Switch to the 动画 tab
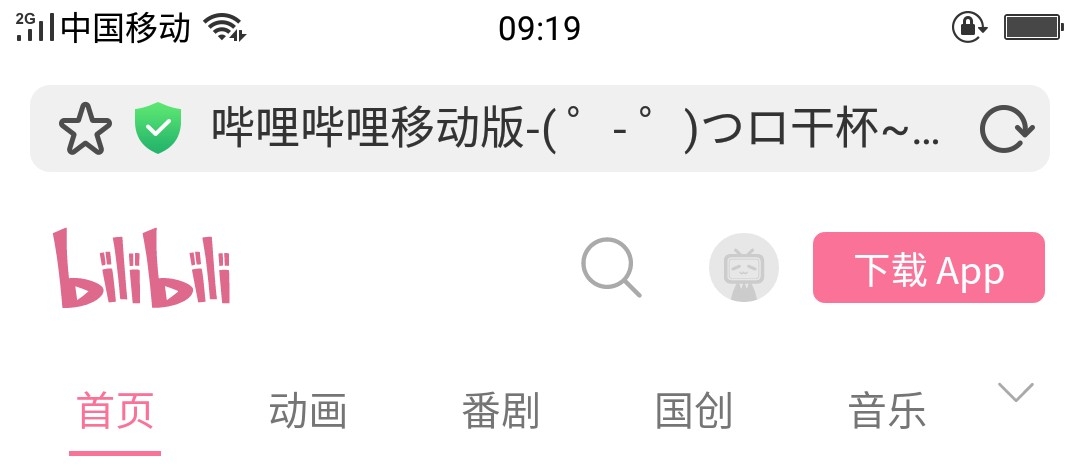This screenshot has width=1080, height=475. (308, 411)
